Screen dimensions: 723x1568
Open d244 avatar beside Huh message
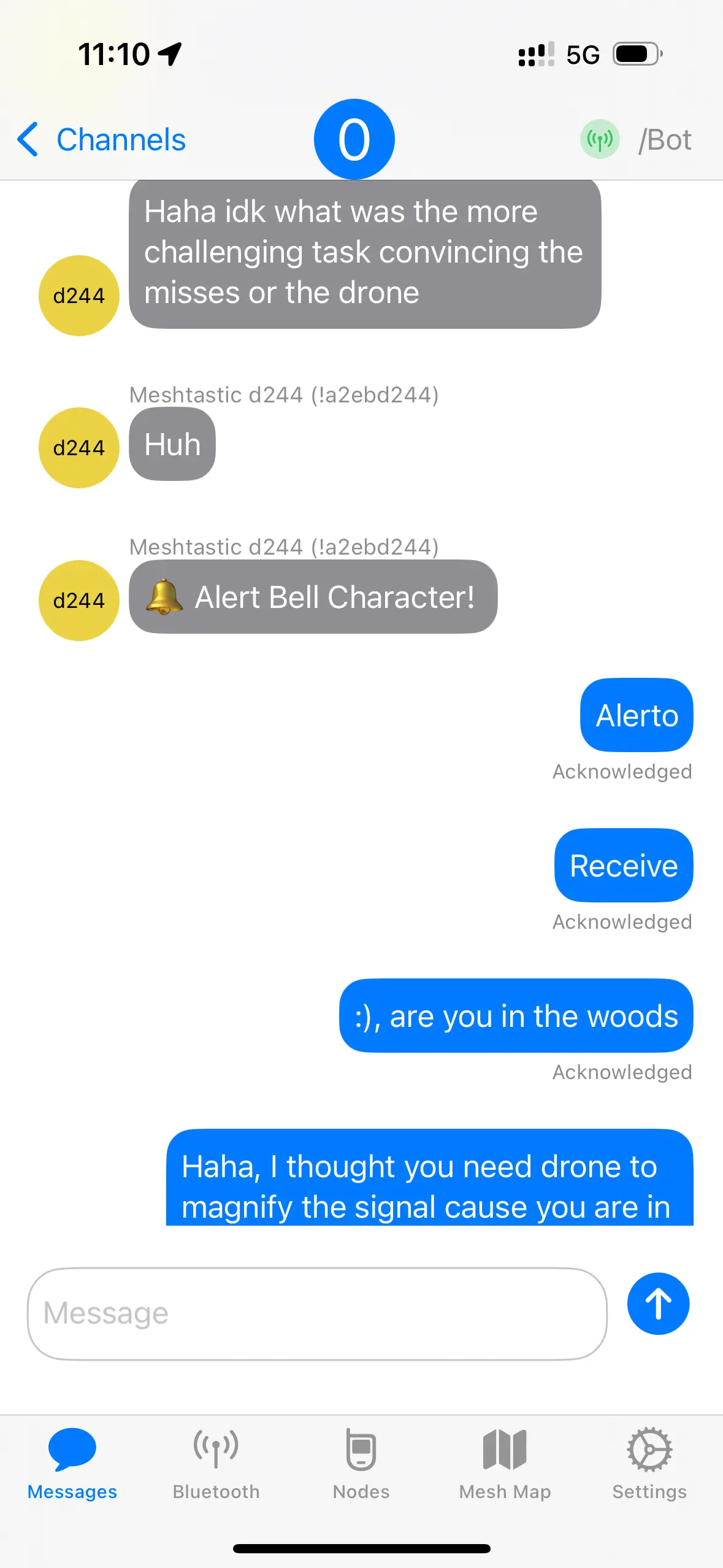tap(79, 448)
